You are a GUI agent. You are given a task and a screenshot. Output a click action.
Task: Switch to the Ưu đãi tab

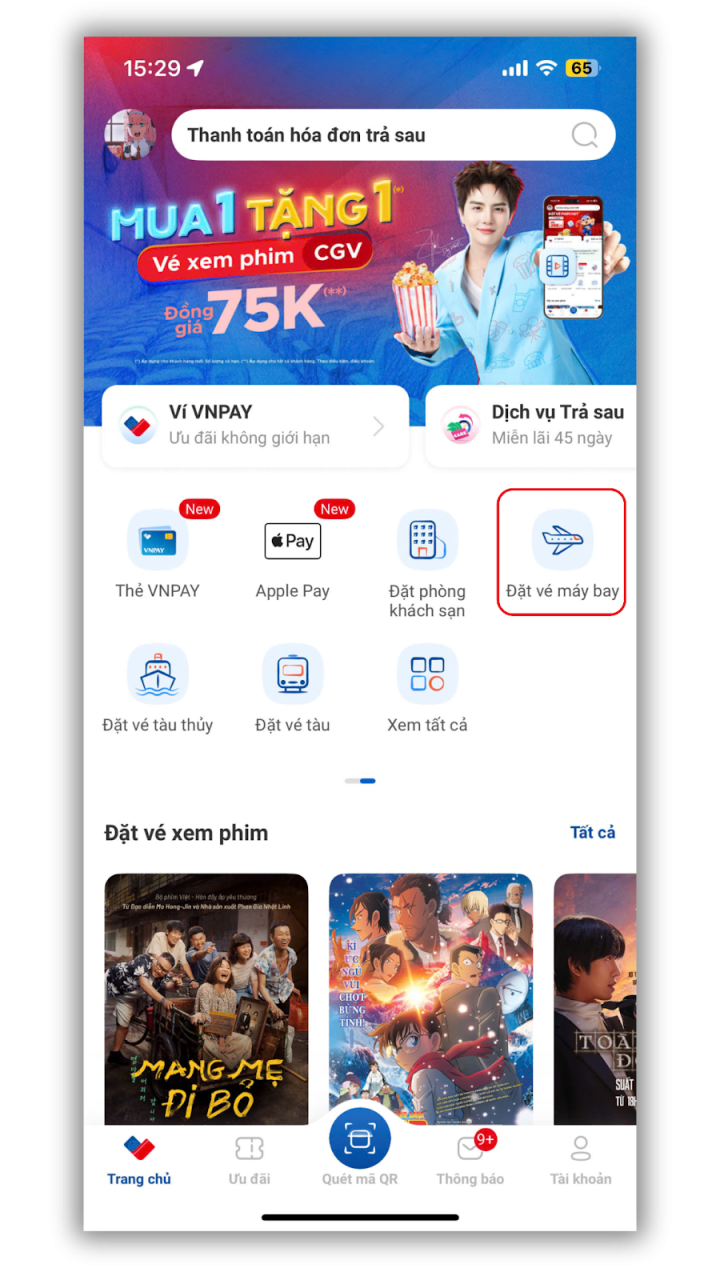(249, 1160)
